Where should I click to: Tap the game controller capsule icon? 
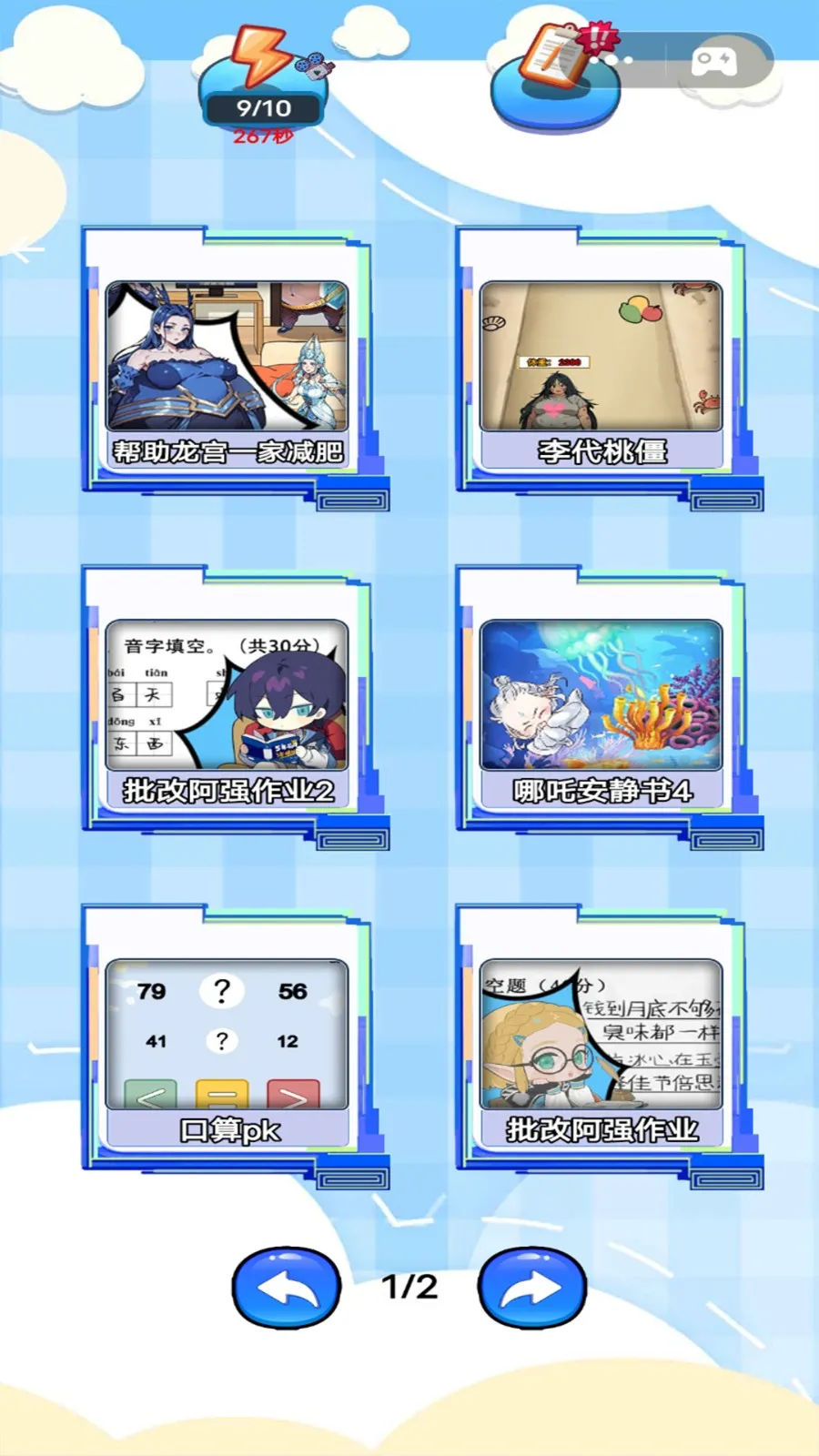(x=714, y=61)
